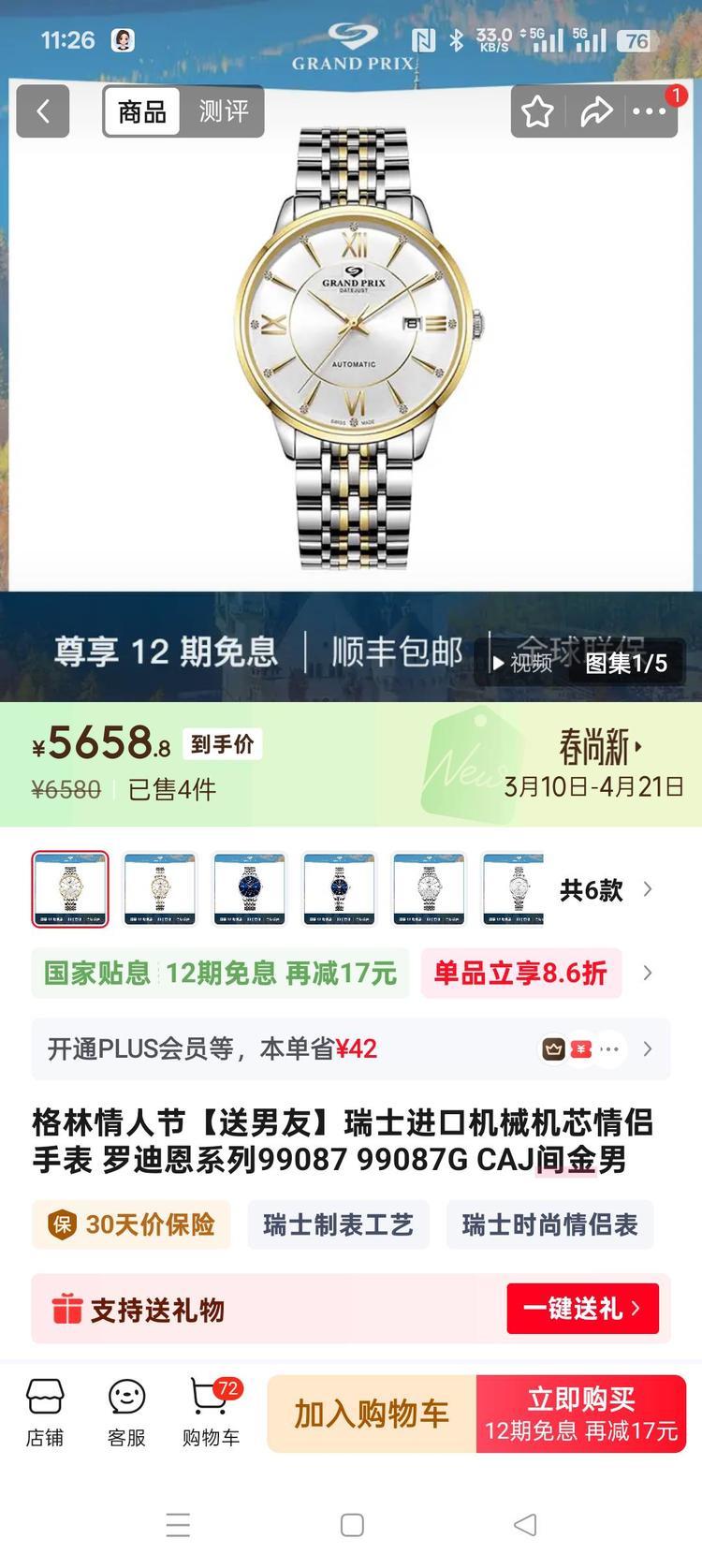This screenshot has height=1568, width=702.
Task: Share this watch listing
Action: 595,111
